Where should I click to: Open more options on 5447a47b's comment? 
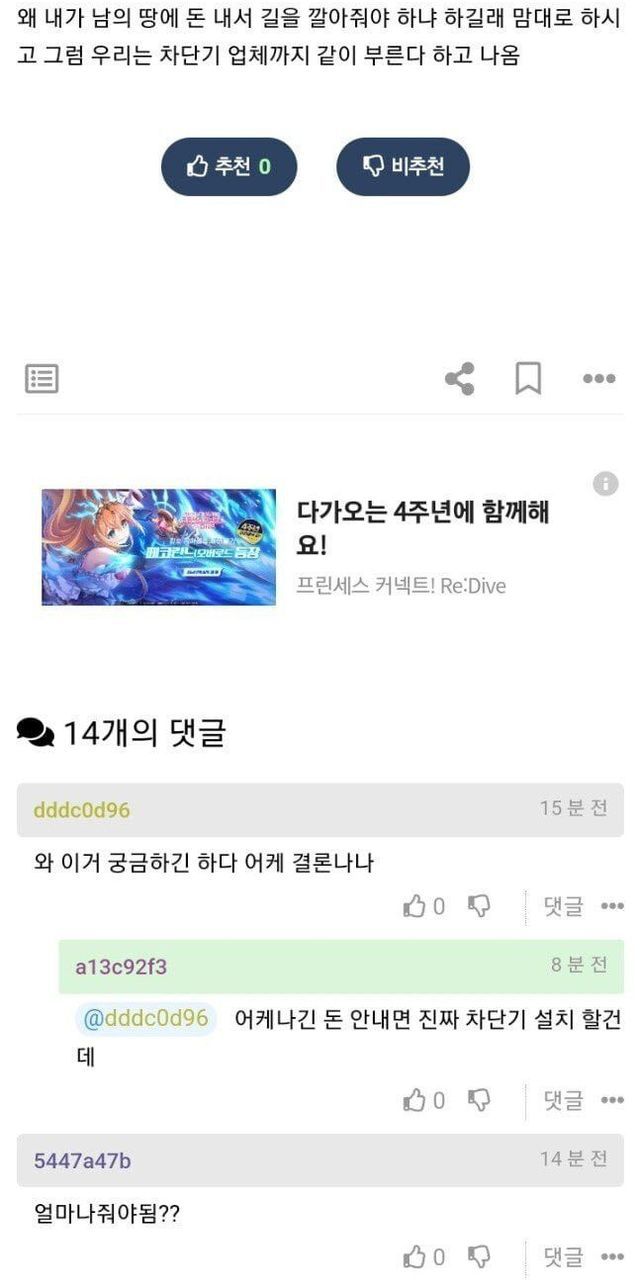[612, 1256]
